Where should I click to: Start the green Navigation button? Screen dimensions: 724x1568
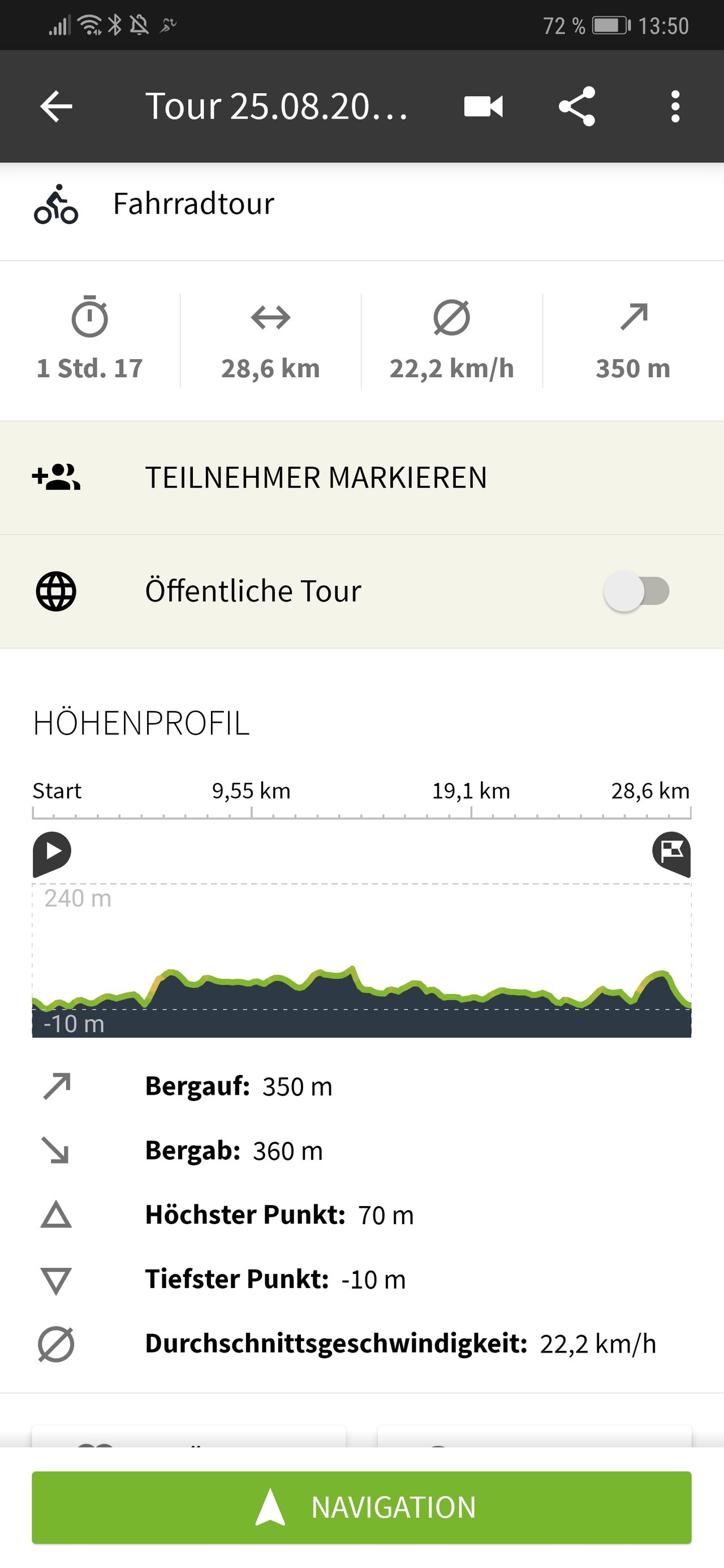click(361, 1507)
